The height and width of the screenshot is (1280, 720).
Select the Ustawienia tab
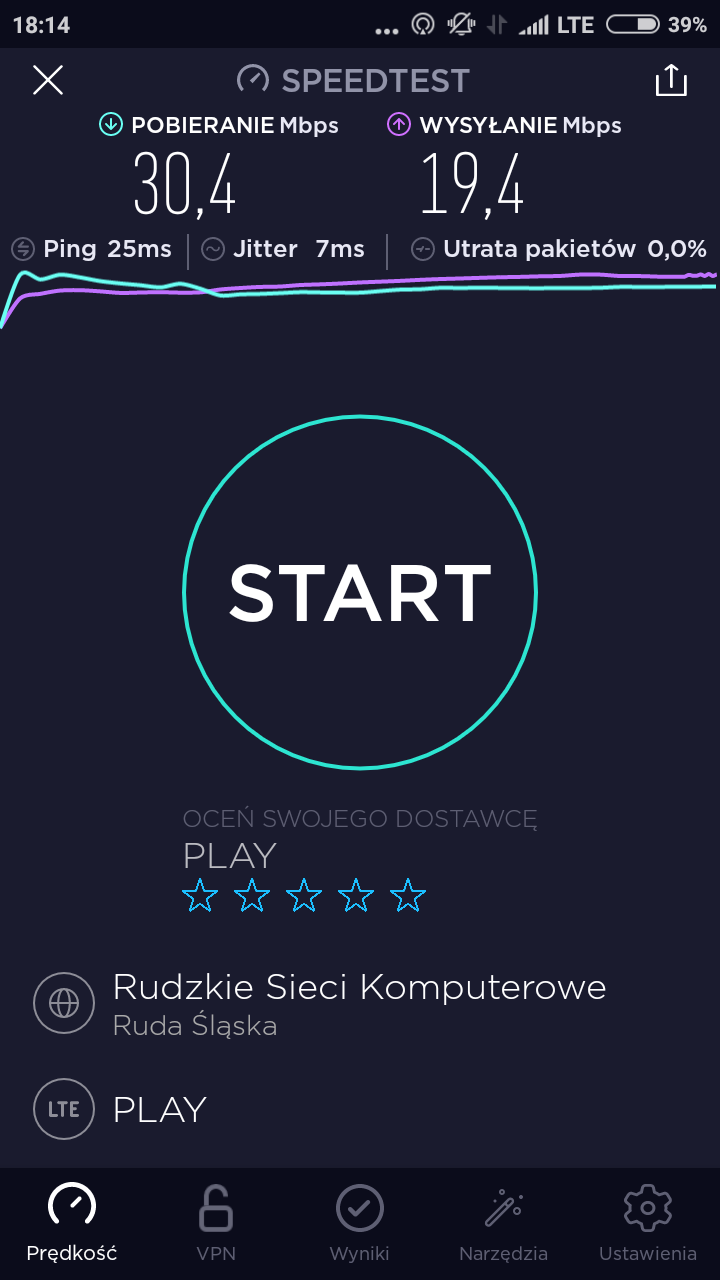pos(647,1222)
